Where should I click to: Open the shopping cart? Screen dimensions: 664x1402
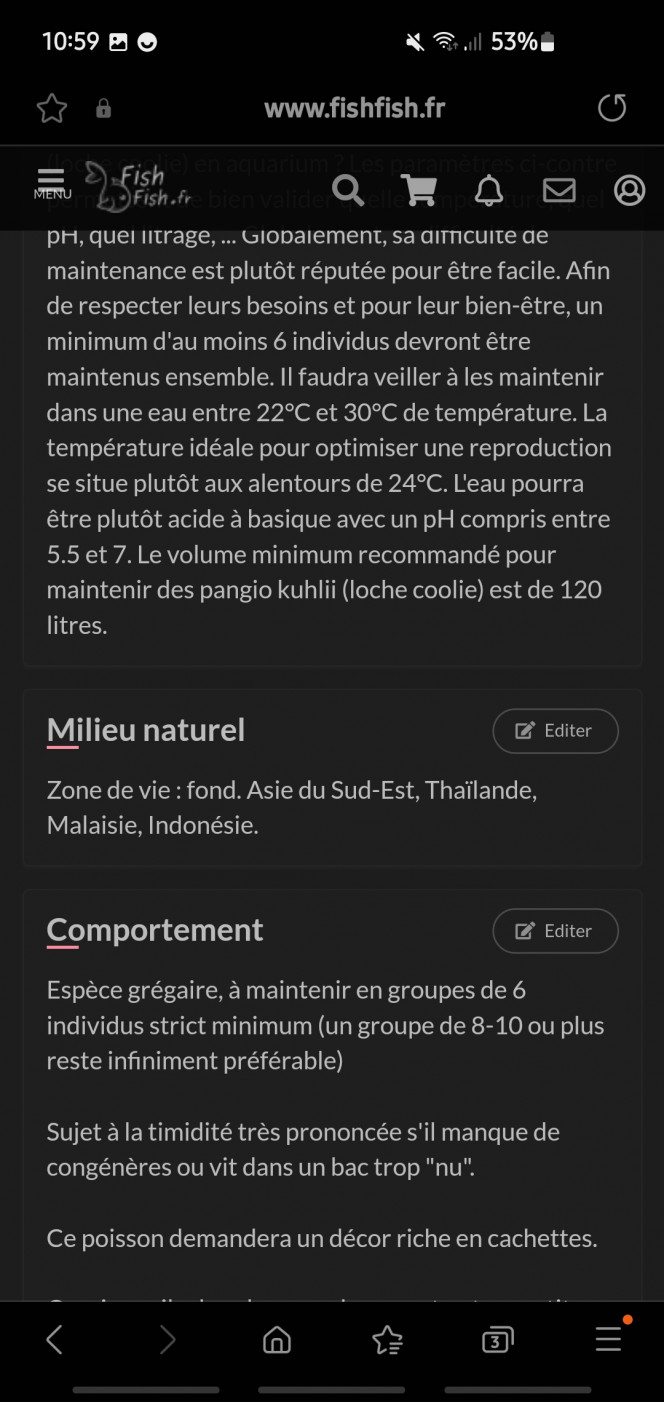[x=419, y=189]
